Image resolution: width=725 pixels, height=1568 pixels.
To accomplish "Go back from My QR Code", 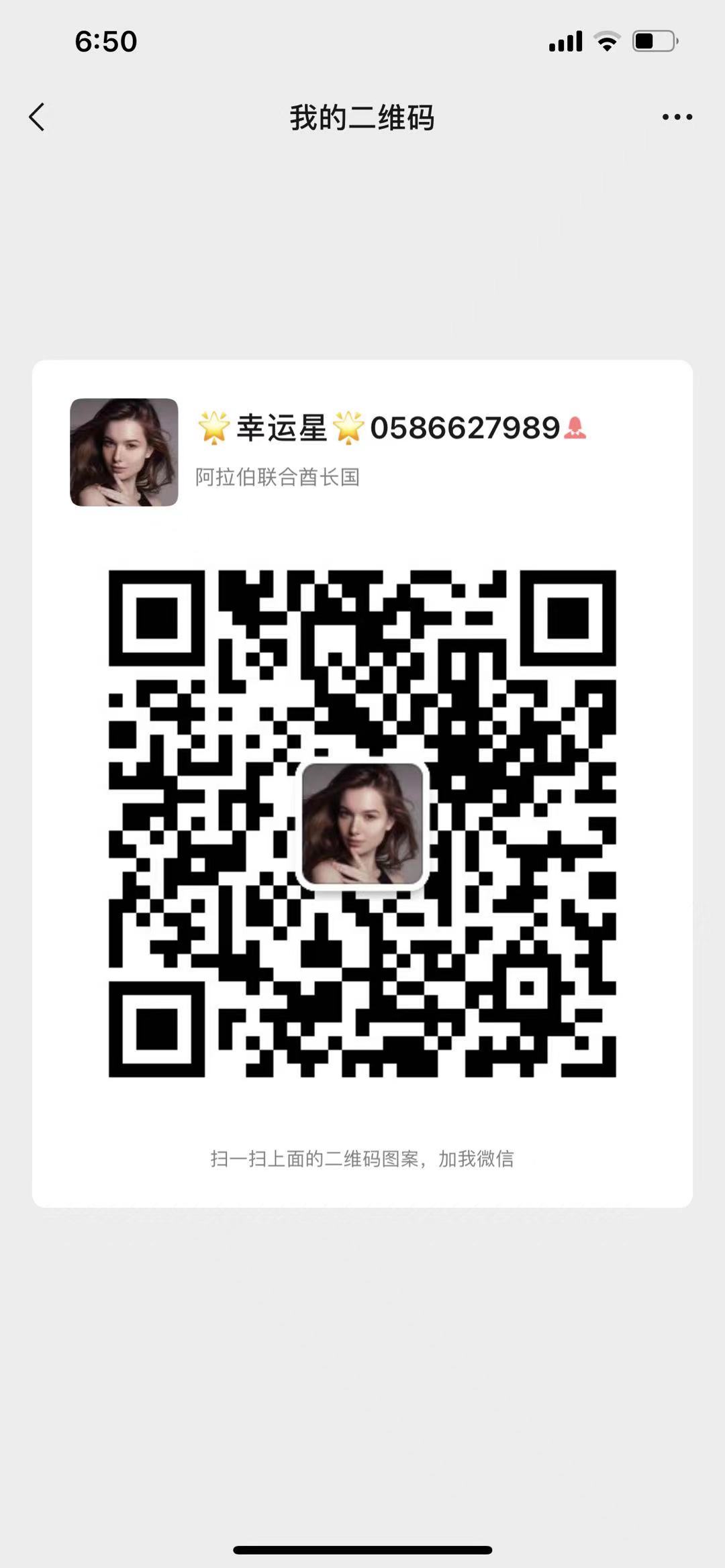I will click(37, 117).
